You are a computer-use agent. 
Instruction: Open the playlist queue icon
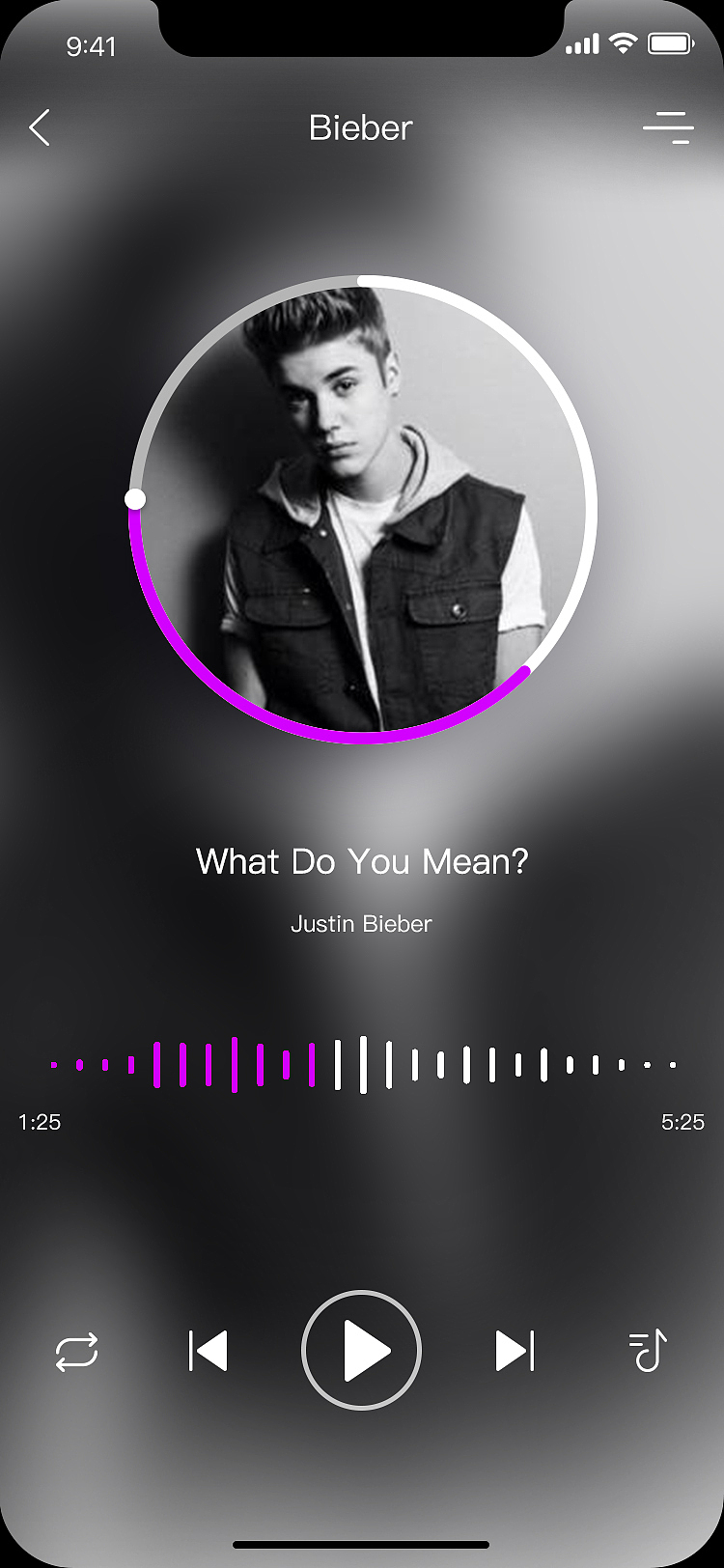click(648, 1350)
